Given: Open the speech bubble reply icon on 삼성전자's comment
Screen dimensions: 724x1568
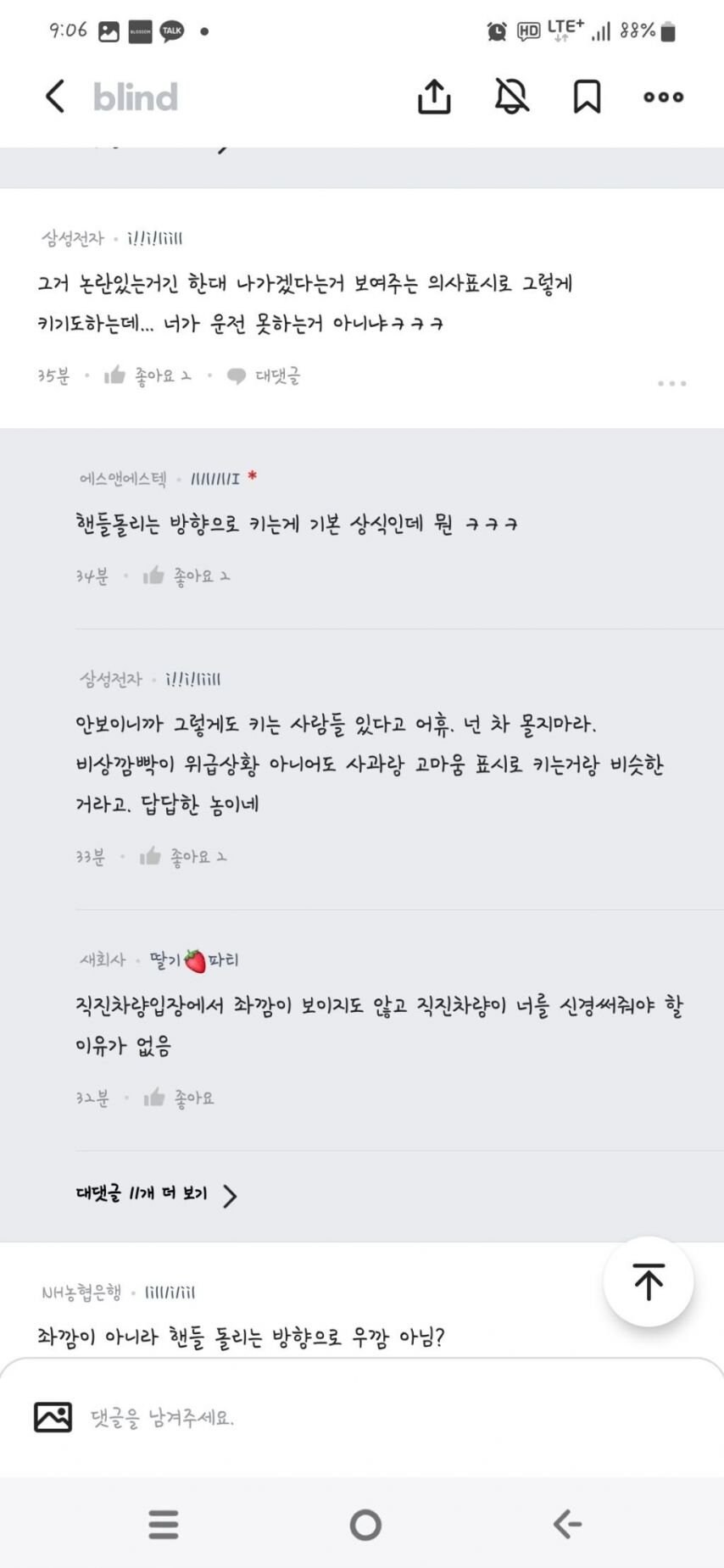Looking at the screenshot, I should point(237,375).
